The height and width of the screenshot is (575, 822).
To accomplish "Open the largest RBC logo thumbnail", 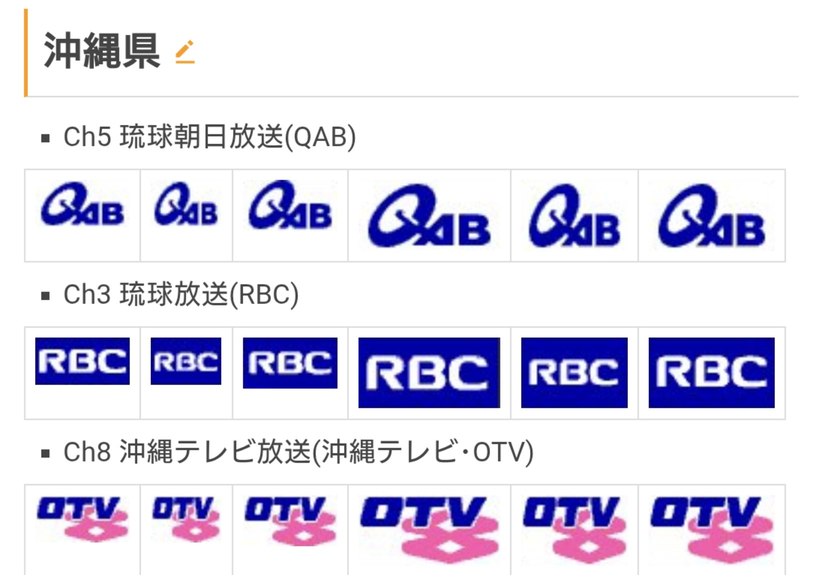I will click(429, 373).
